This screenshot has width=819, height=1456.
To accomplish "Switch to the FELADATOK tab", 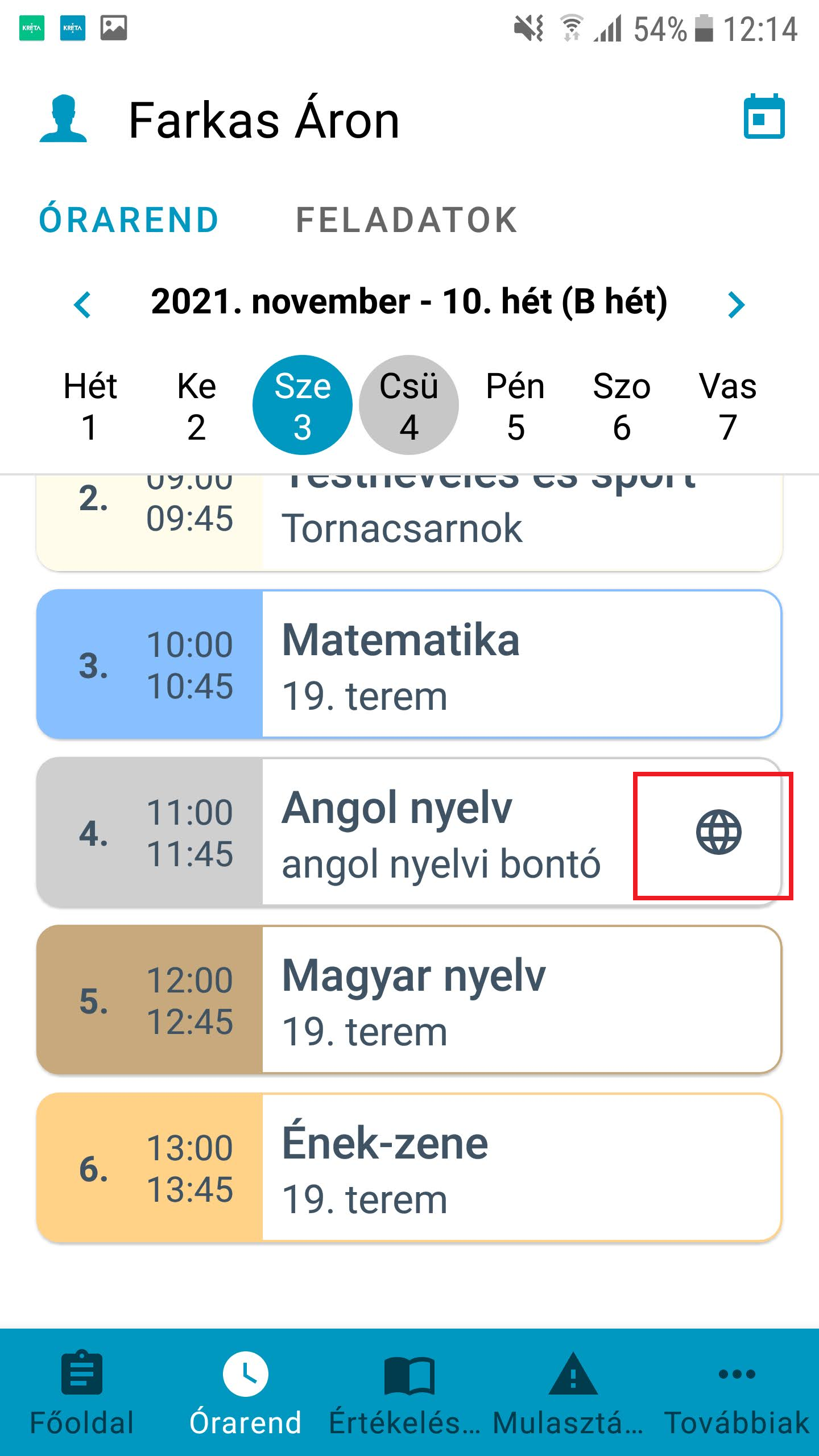I will pos(407,220).
